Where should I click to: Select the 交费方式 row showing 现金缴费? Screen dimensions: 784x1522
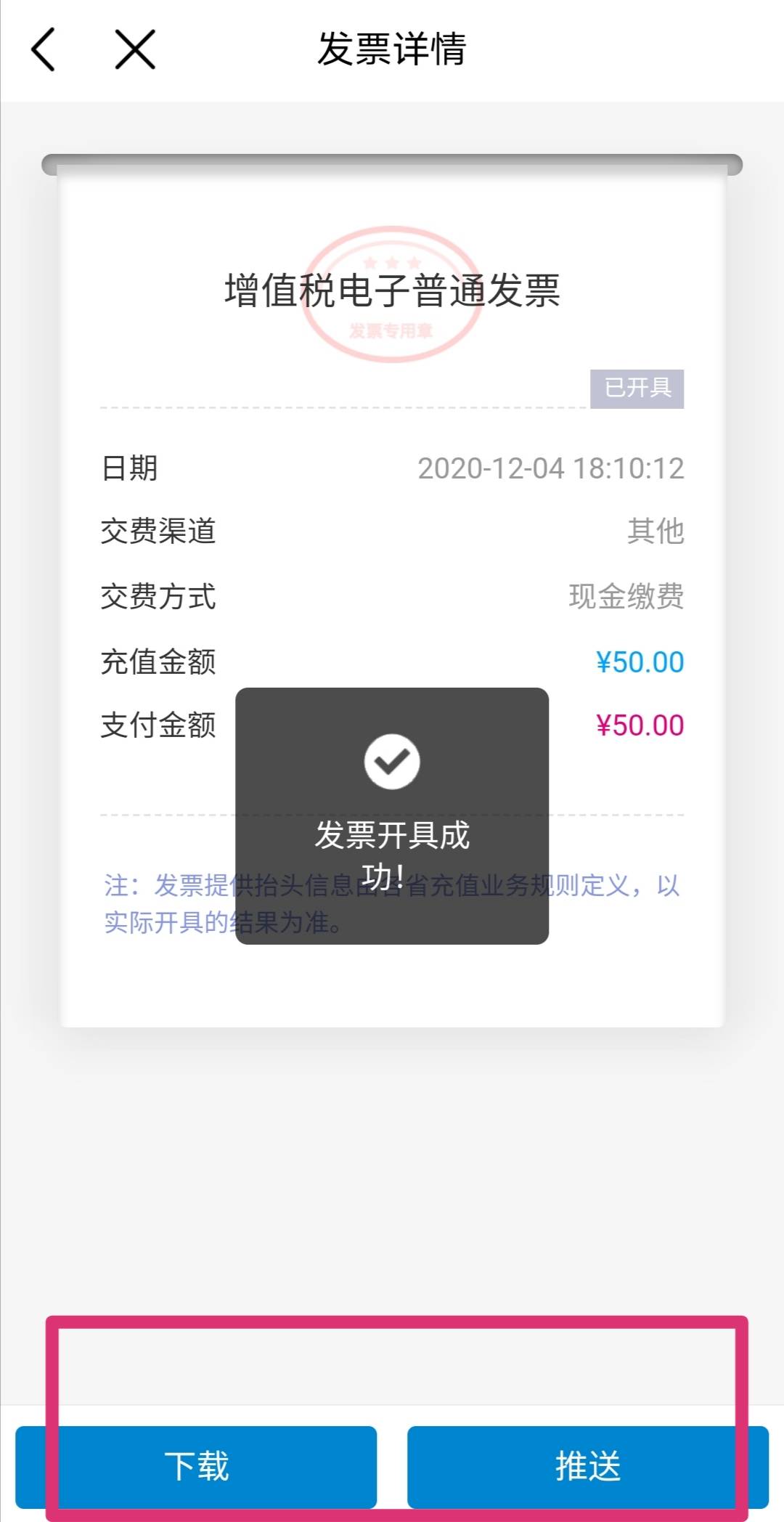tap(392, 597)
